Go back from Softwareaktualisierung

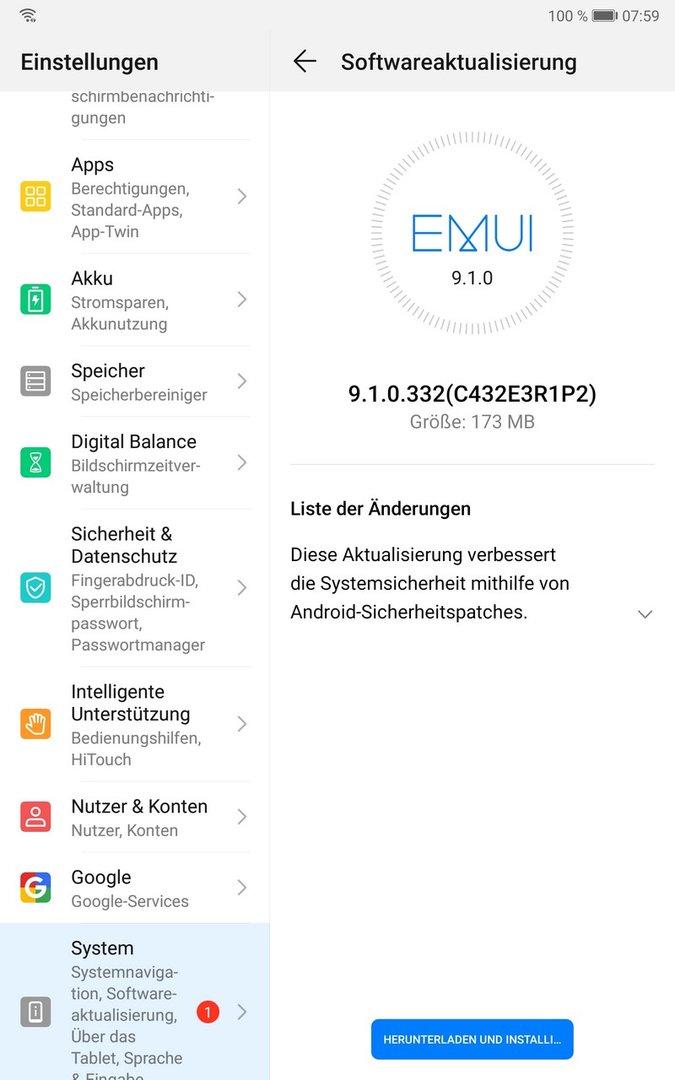point(304,61)
